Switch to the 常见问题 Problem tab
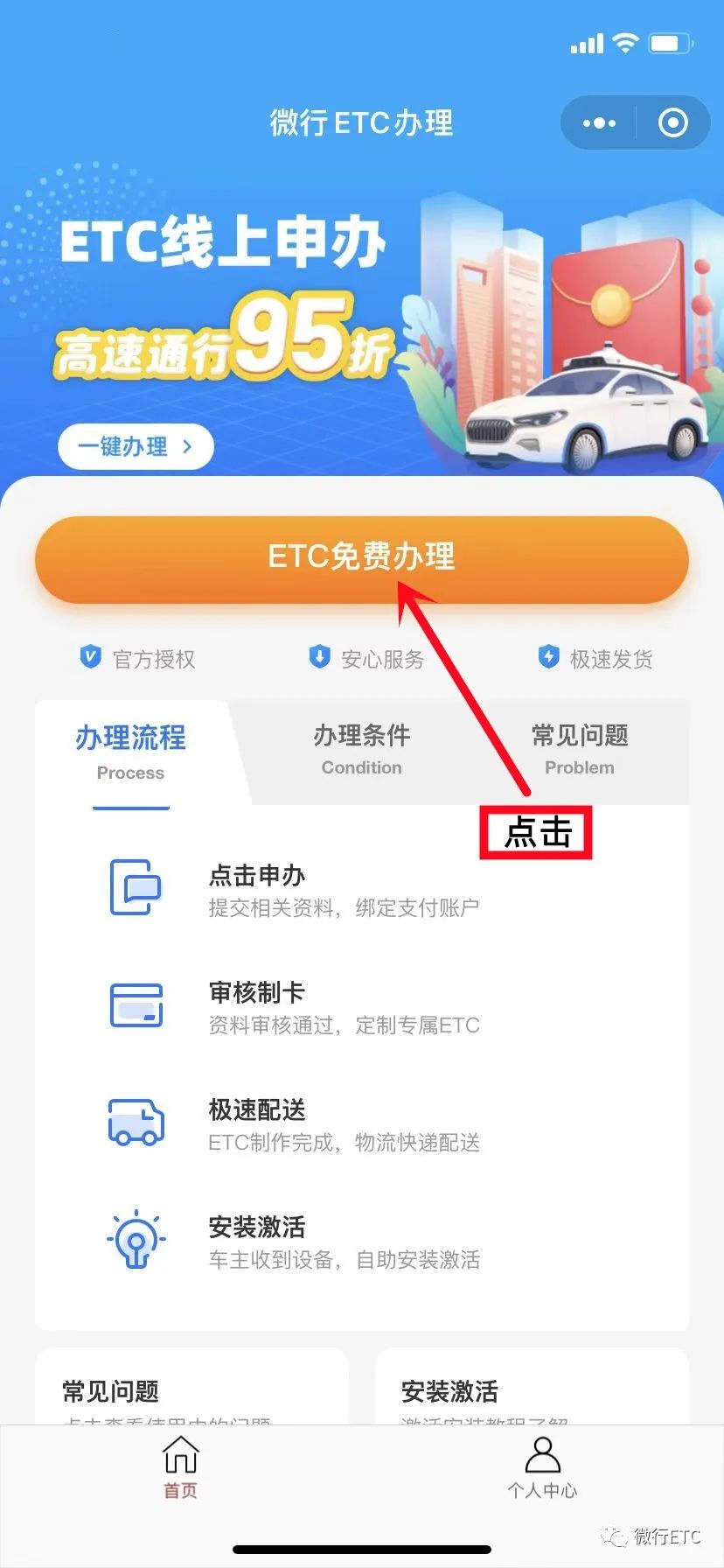The width and height of the screenshot is (724, 1568). (x=579, y=749)
